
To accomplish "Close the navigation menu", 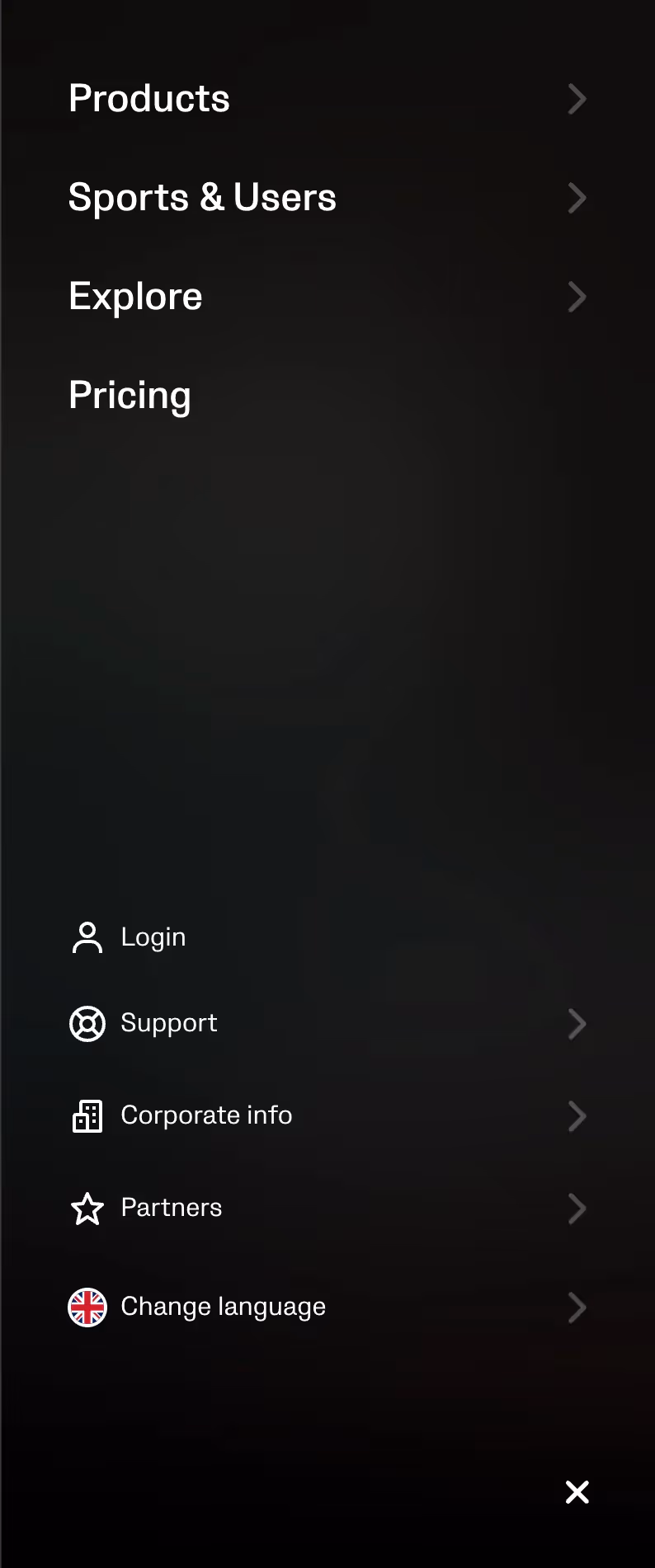I will pos(577,1492).
